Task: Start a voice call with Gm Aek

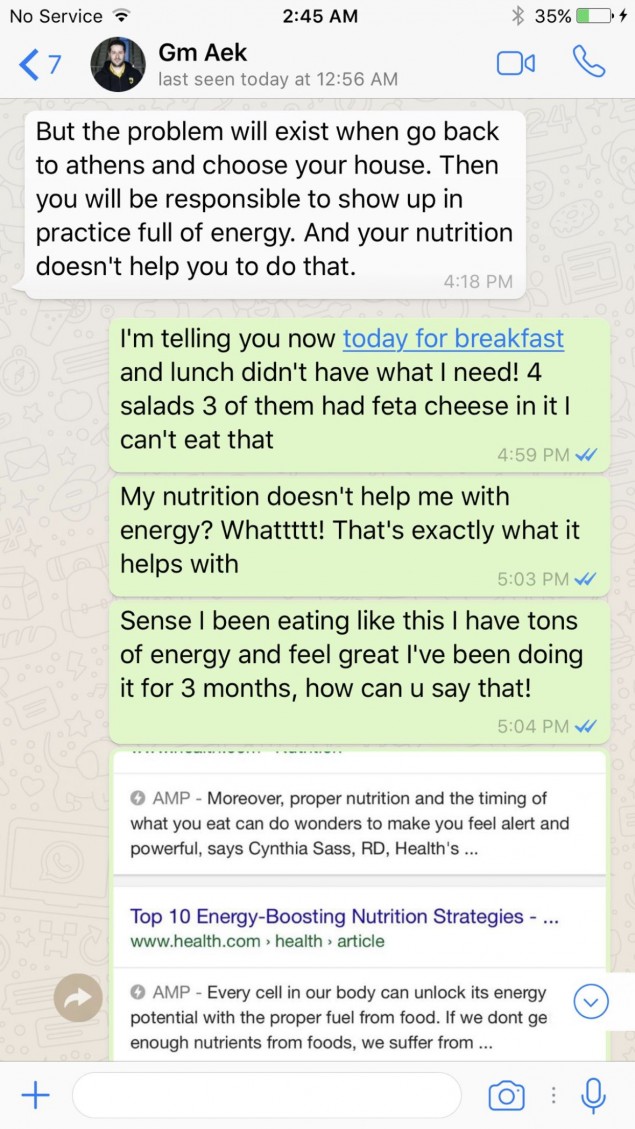Action: (589, 63)
